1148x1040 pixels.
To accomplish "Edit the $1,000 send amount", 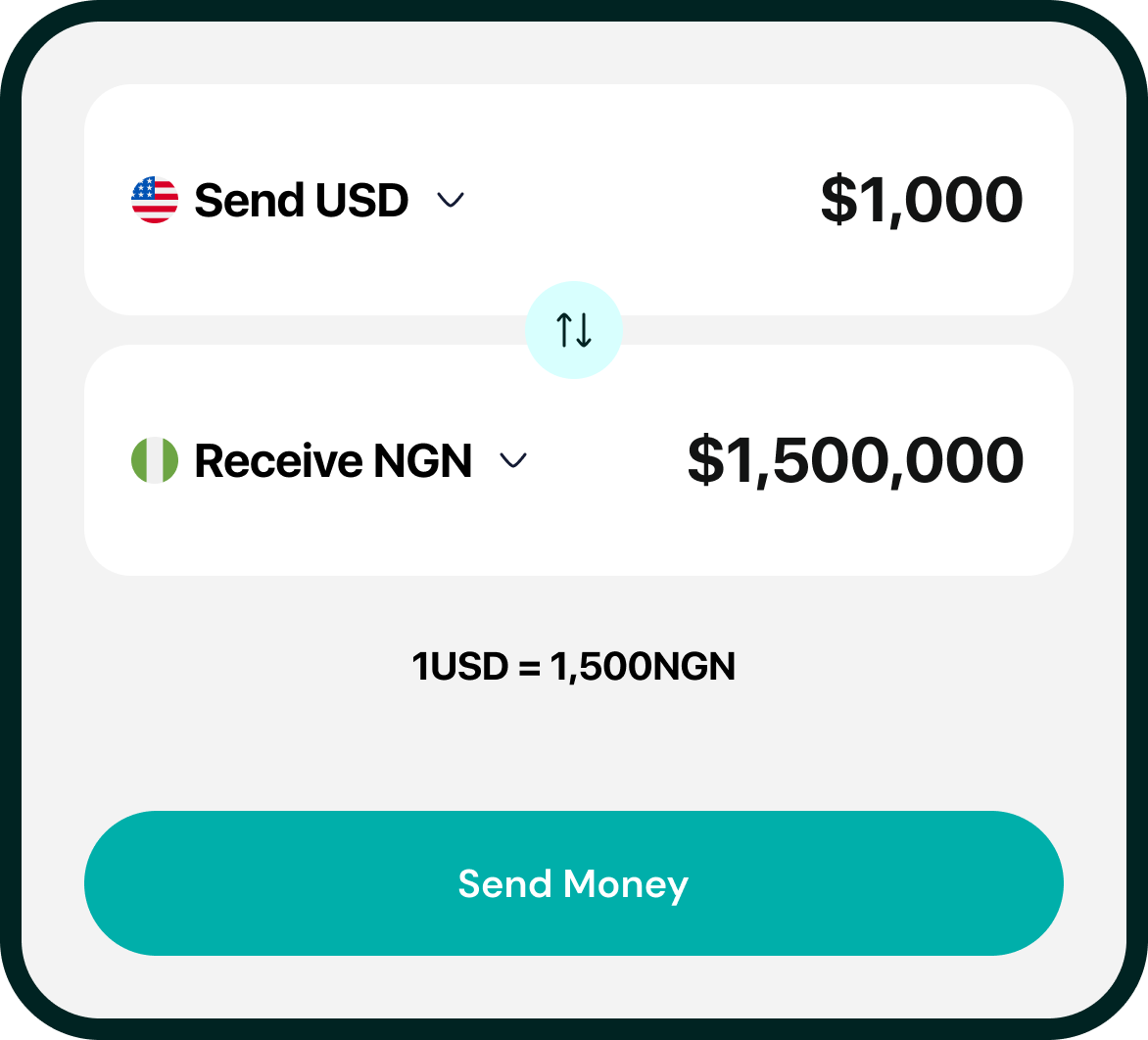I will tap(921, 200).
